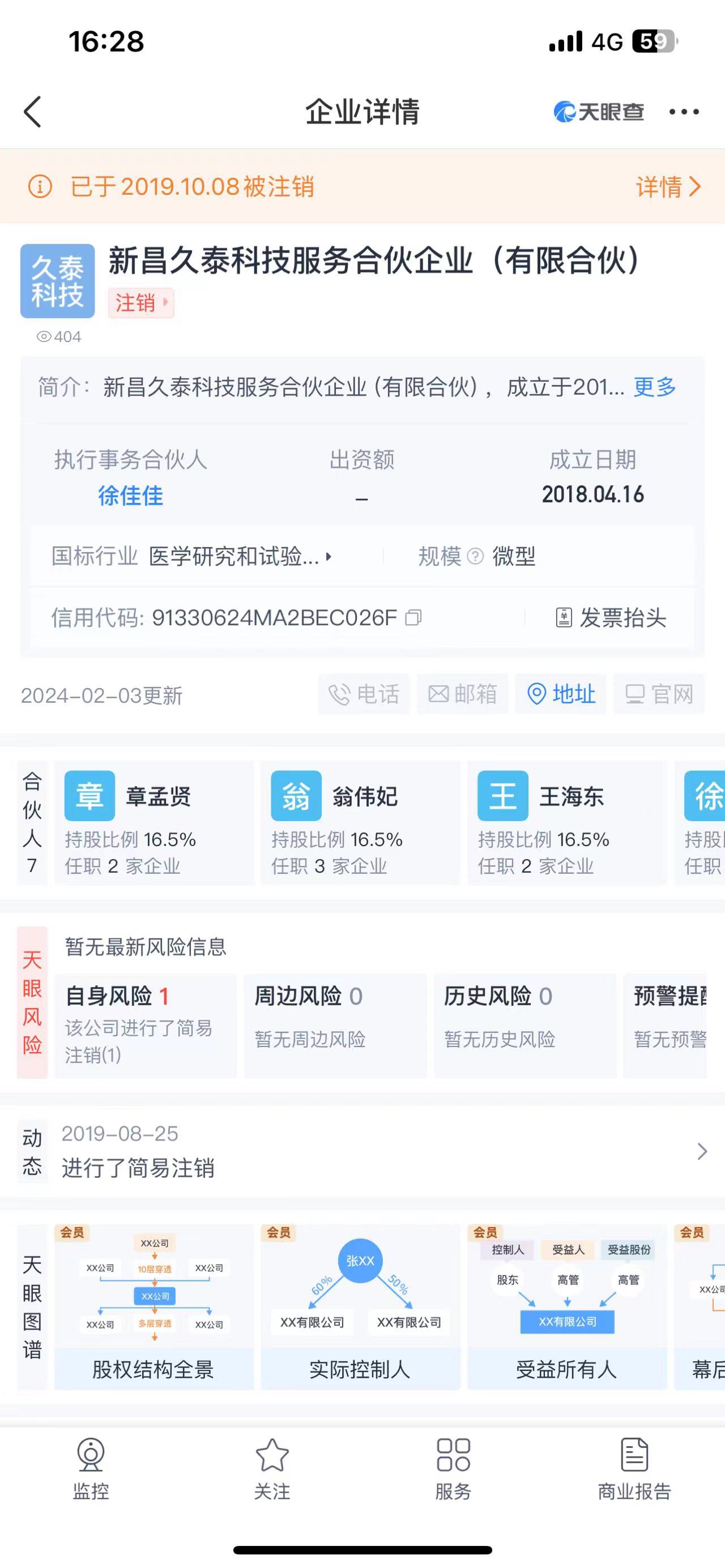725x1568 pixels.
Task: Select 监控 in bottom bar
Action: point(91,1469)
